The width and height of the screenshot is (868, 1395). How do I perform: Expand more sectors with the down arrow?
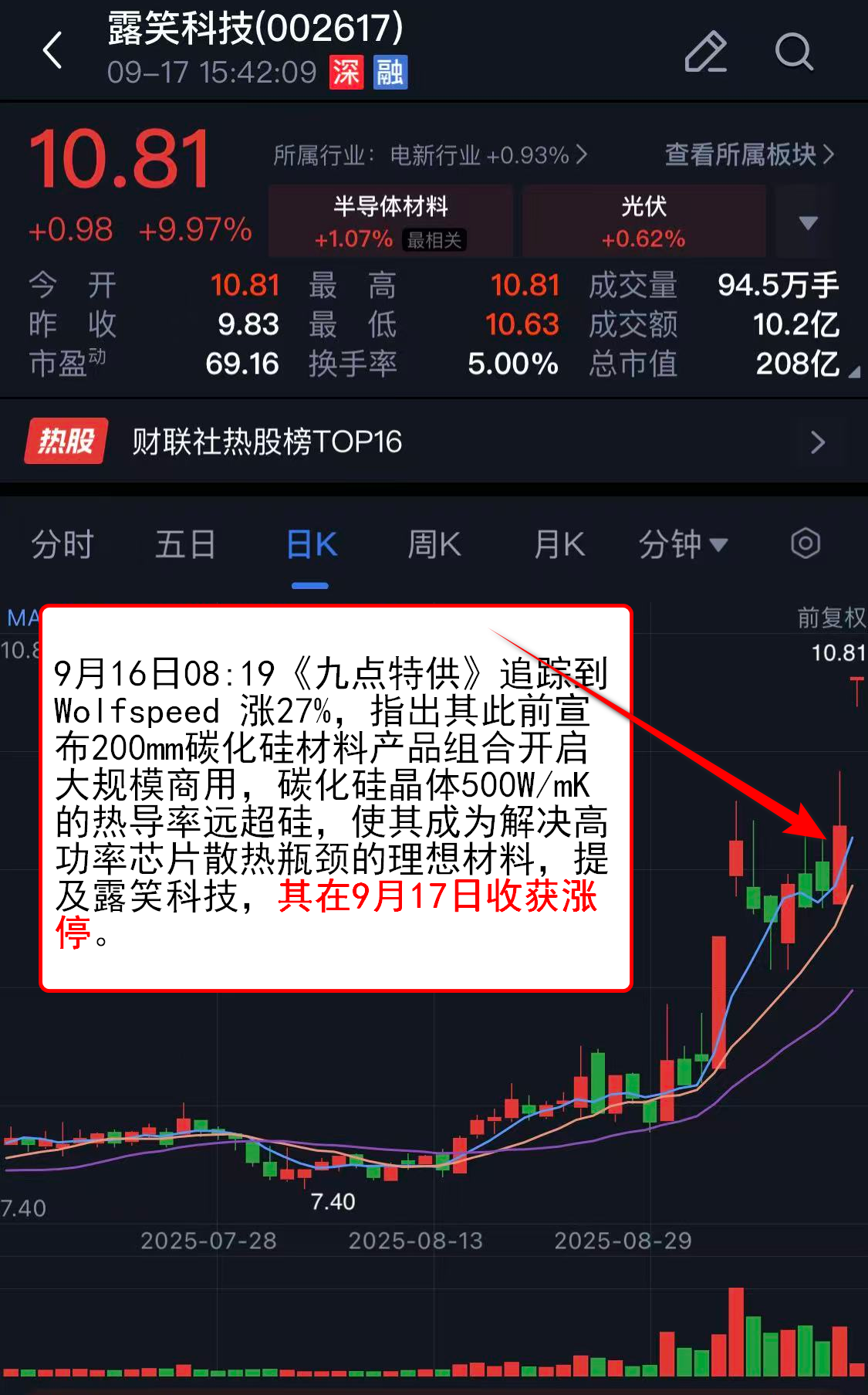[x=808, y=222]
